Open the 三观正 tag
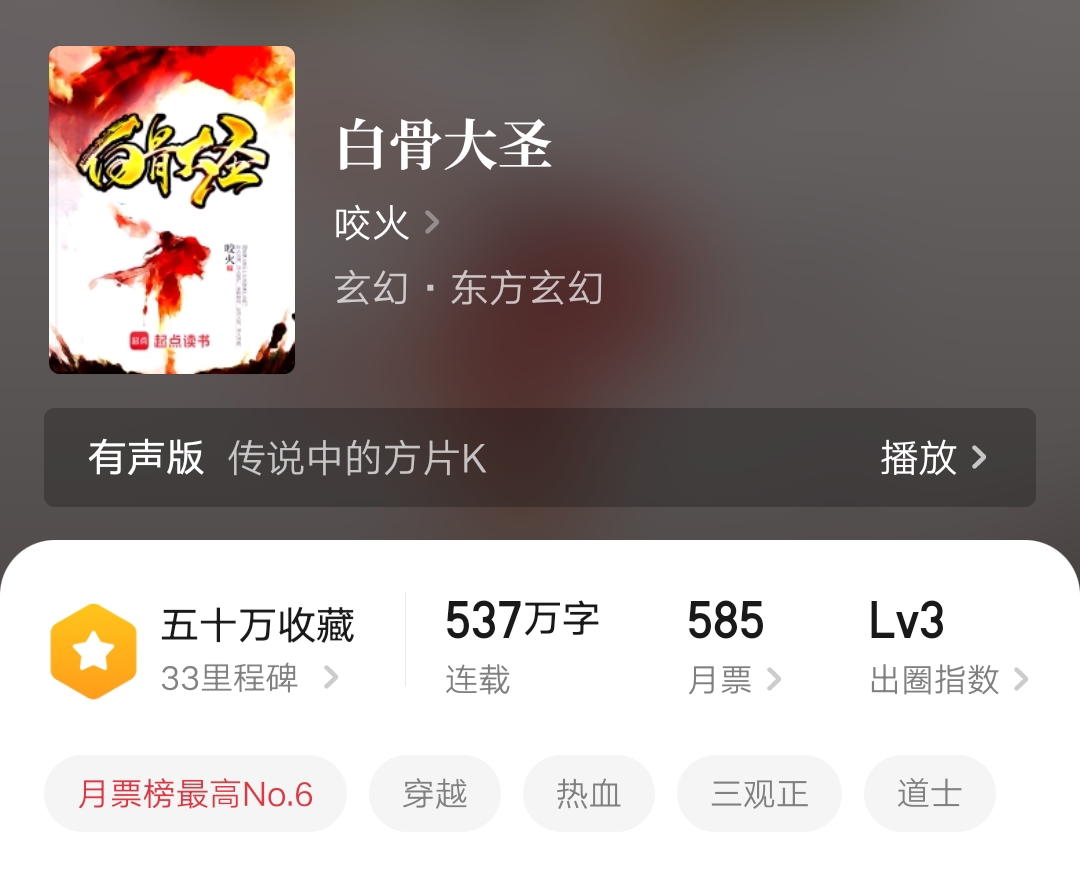Screen dimensions: 1080x876 759,794
